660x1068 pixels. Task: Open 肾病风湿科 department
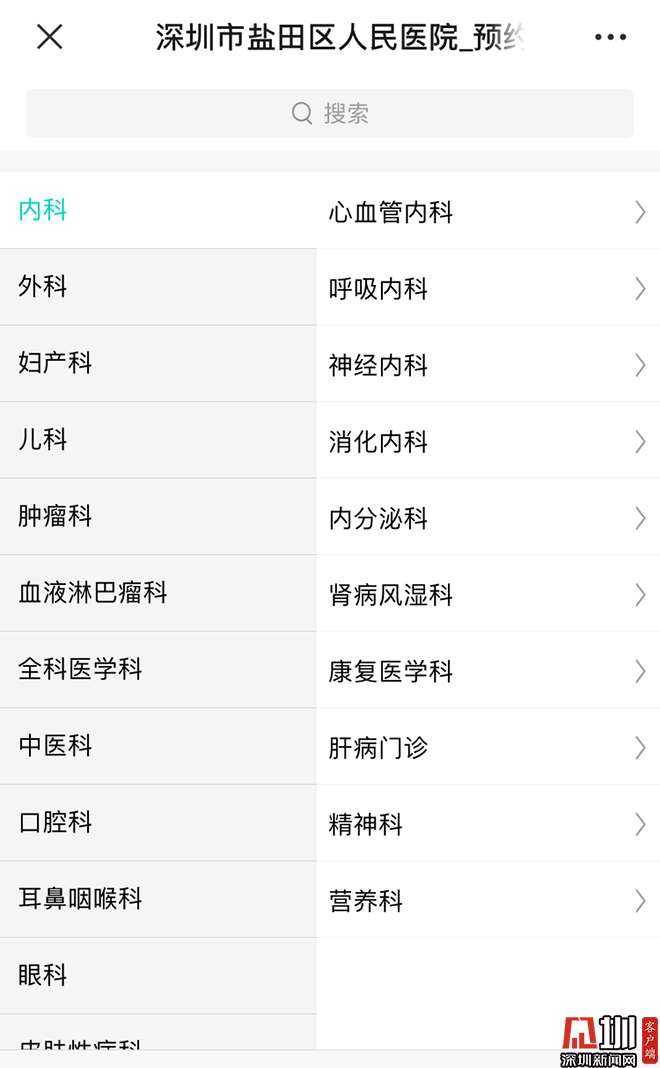pos(488,595)
